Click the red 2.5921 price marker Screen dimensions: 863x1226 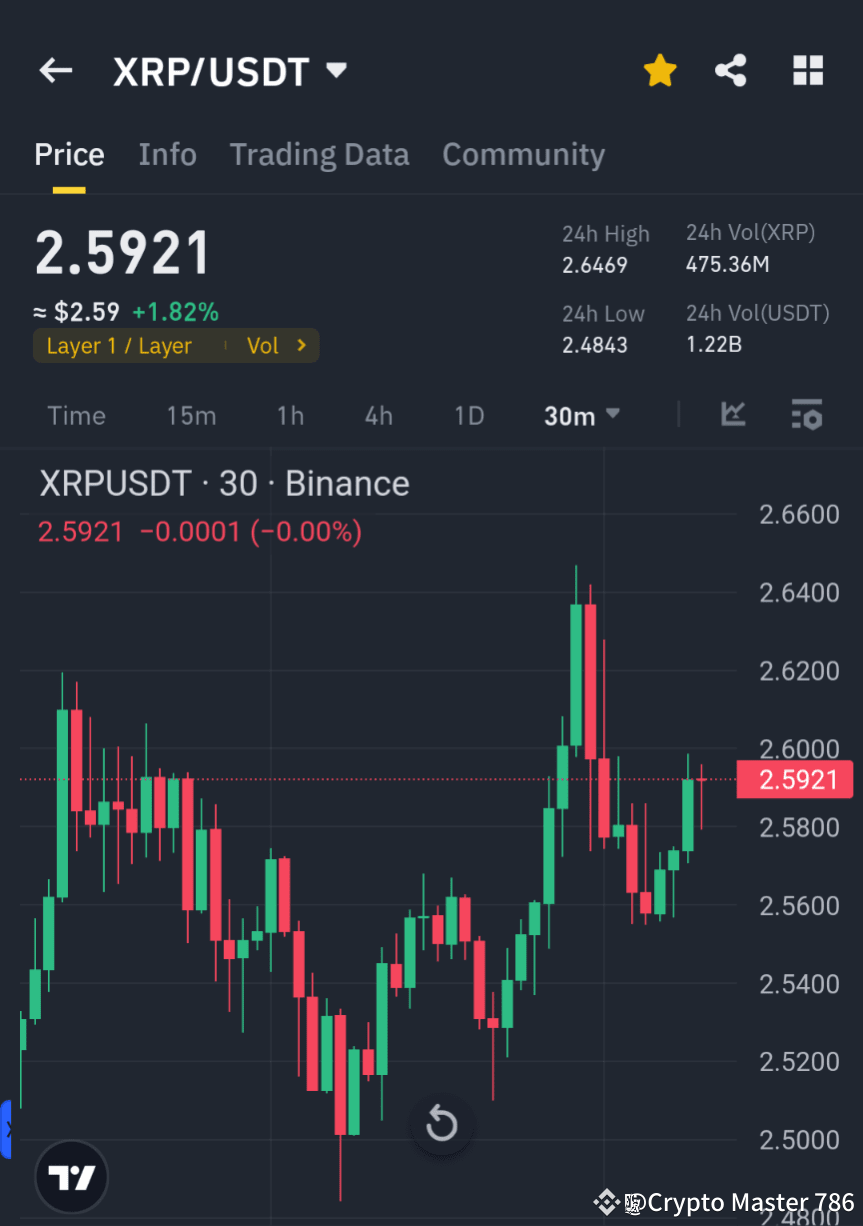795,780
